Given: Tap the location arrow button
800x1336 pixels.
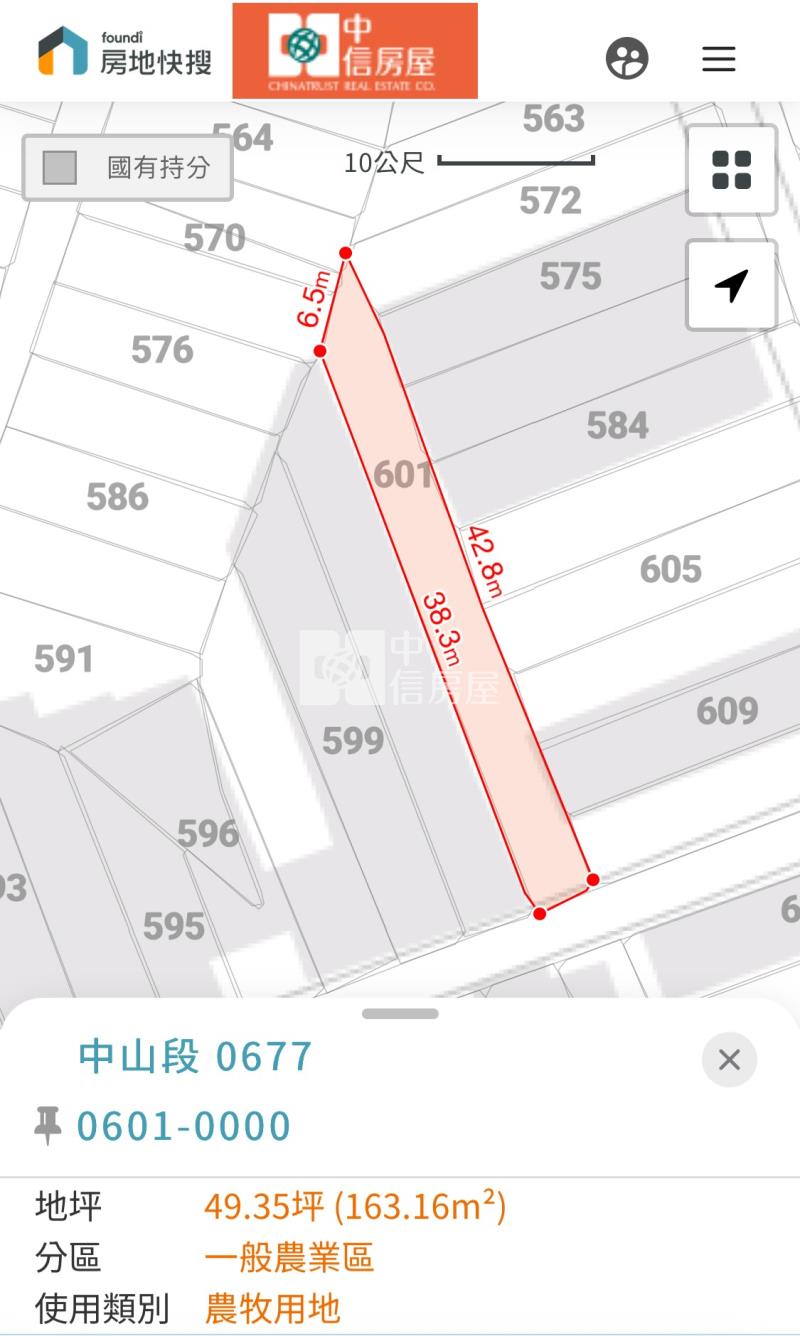Looking at the screenshot, I should pos(731,285).
